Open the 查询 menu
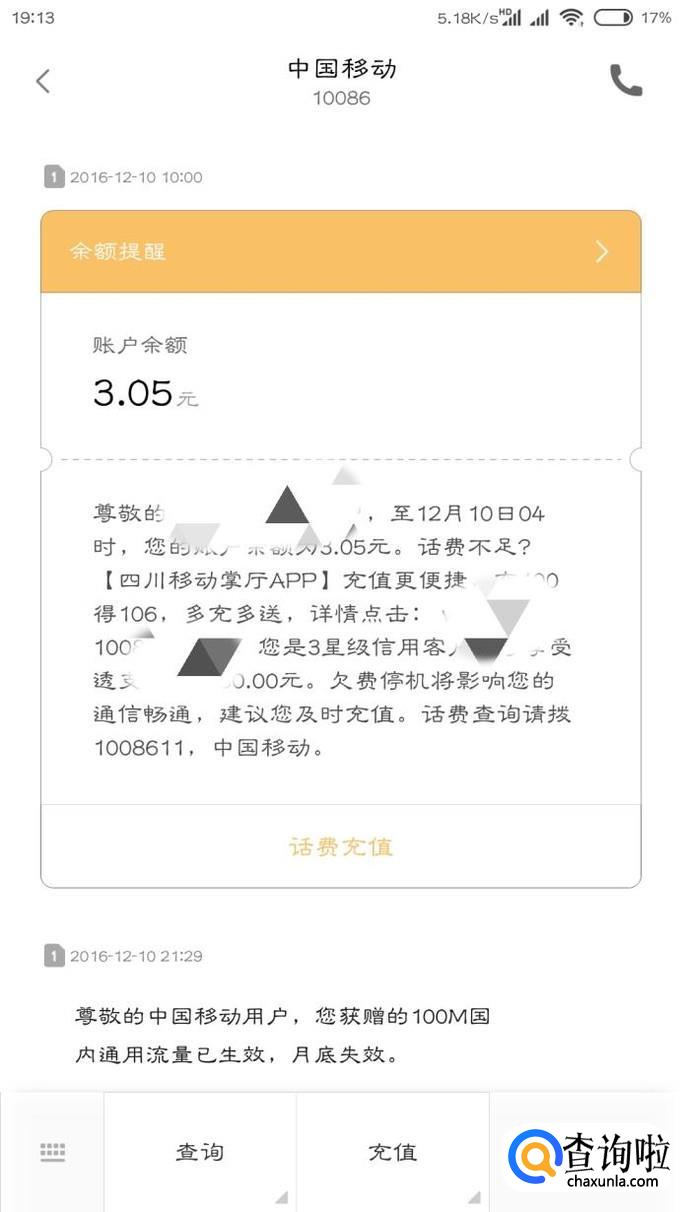The image size is (682, 1212). coord(200,1152)
